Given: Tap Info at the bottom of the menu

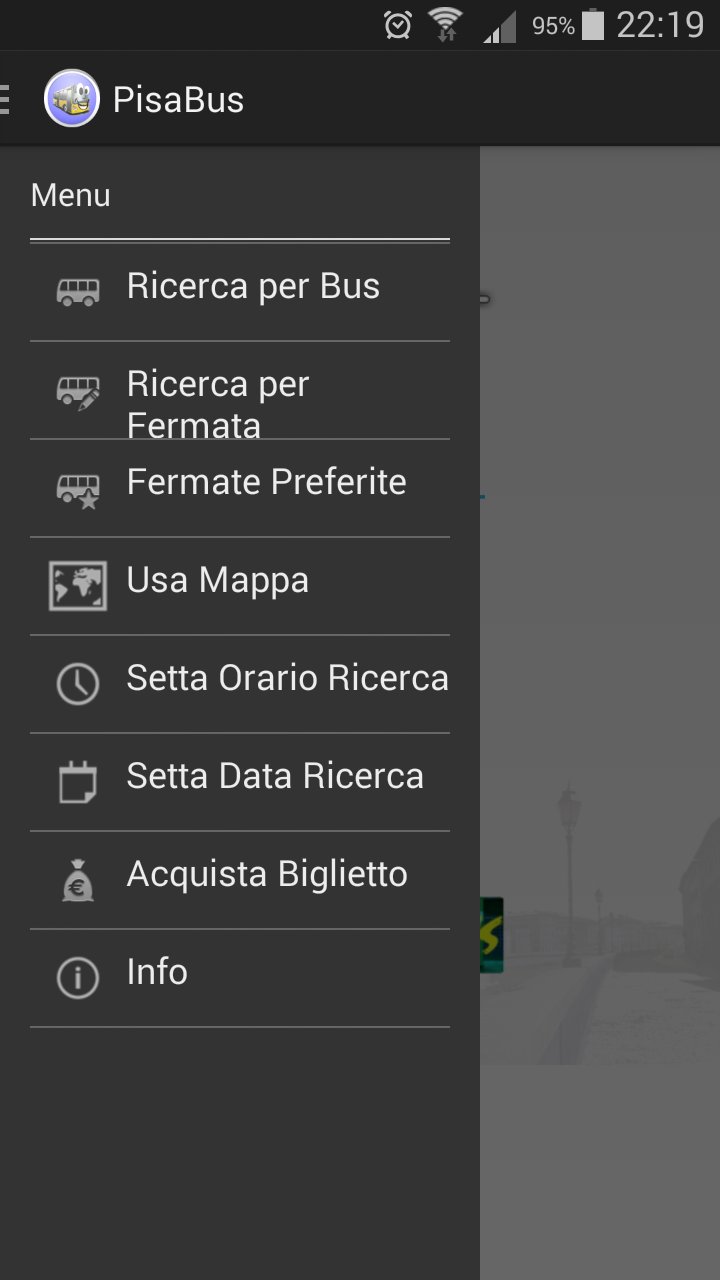Looking at the screenshot, I should (156, 971).
